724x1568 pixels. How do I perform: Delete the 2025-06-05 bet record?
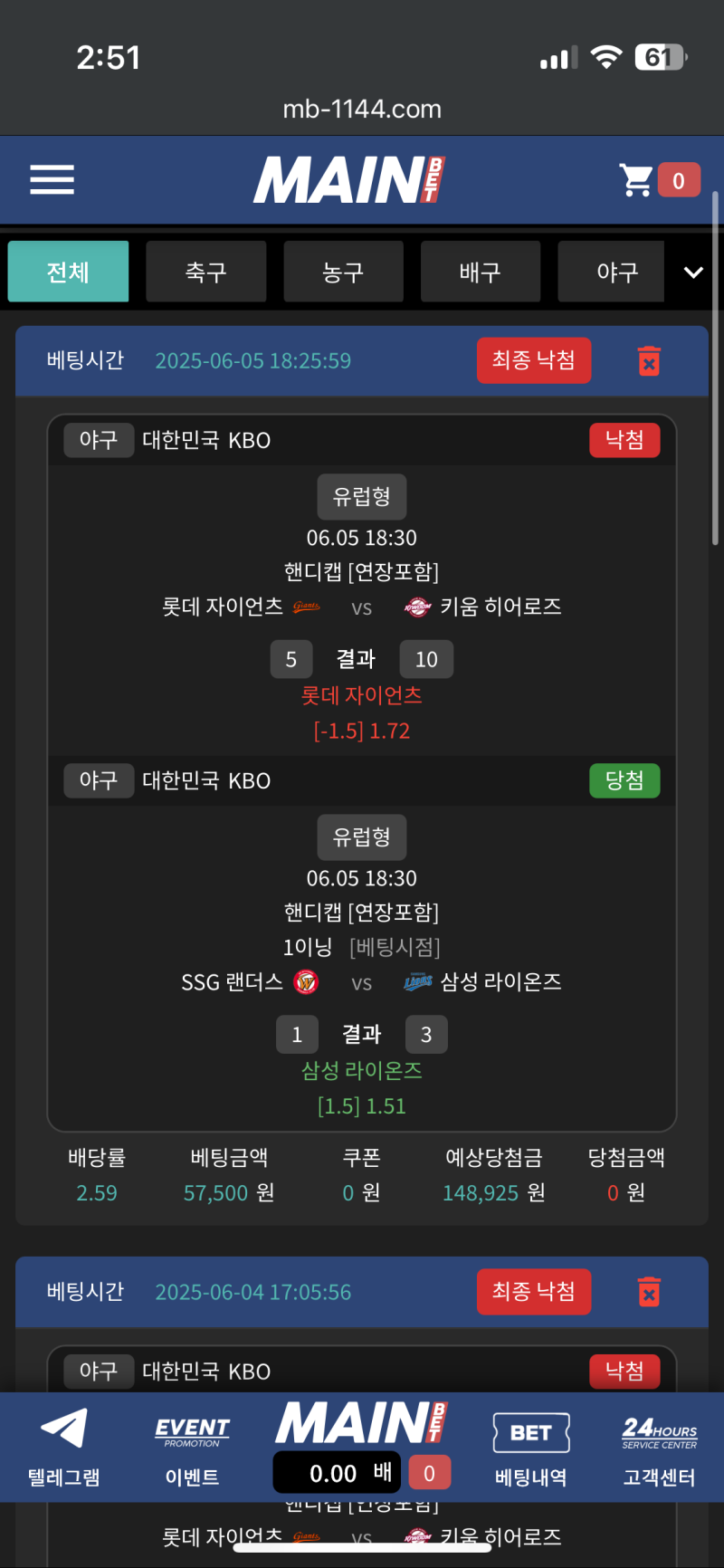tap(649, 360)
